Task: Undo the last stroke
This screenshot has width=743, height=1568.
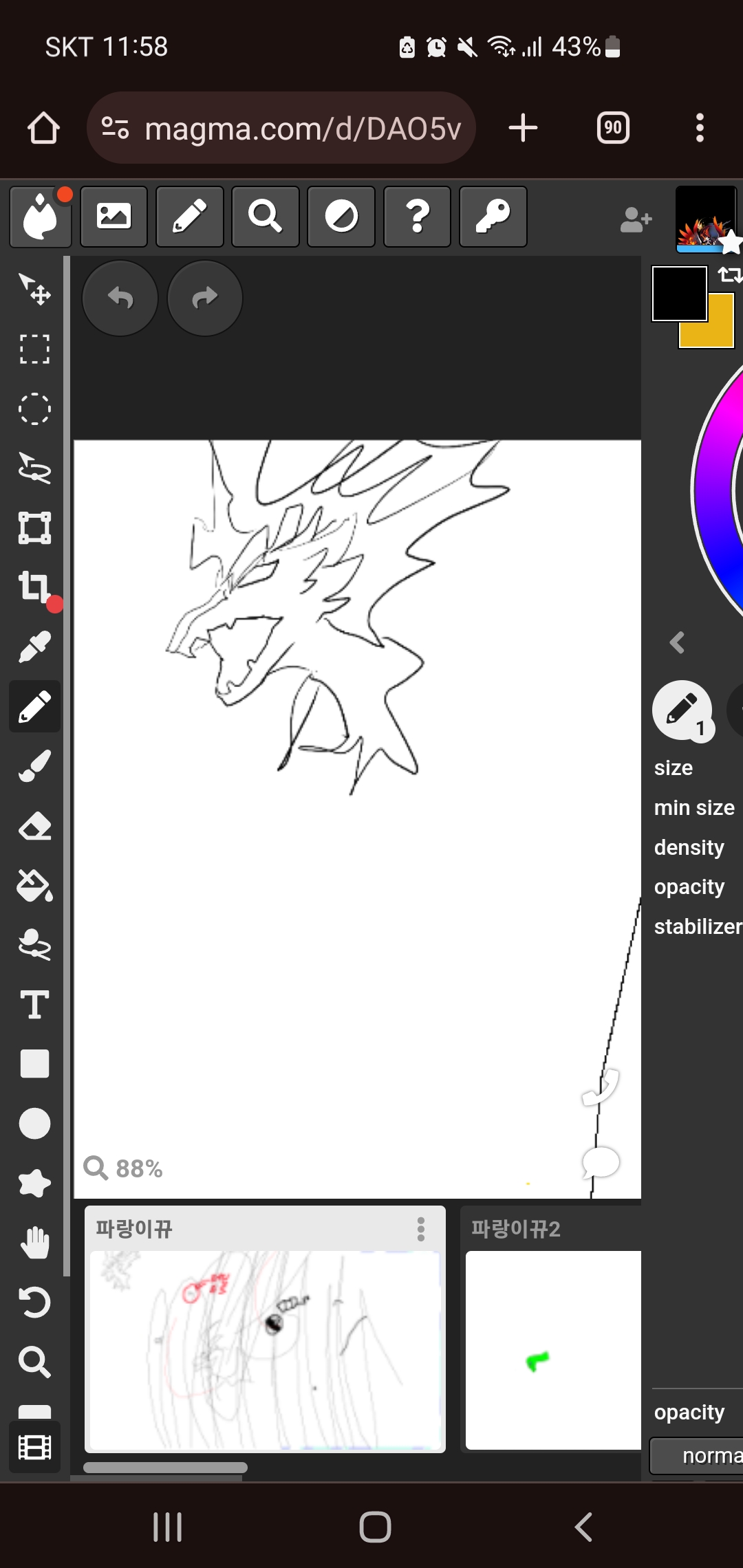Action: point(120,298)
